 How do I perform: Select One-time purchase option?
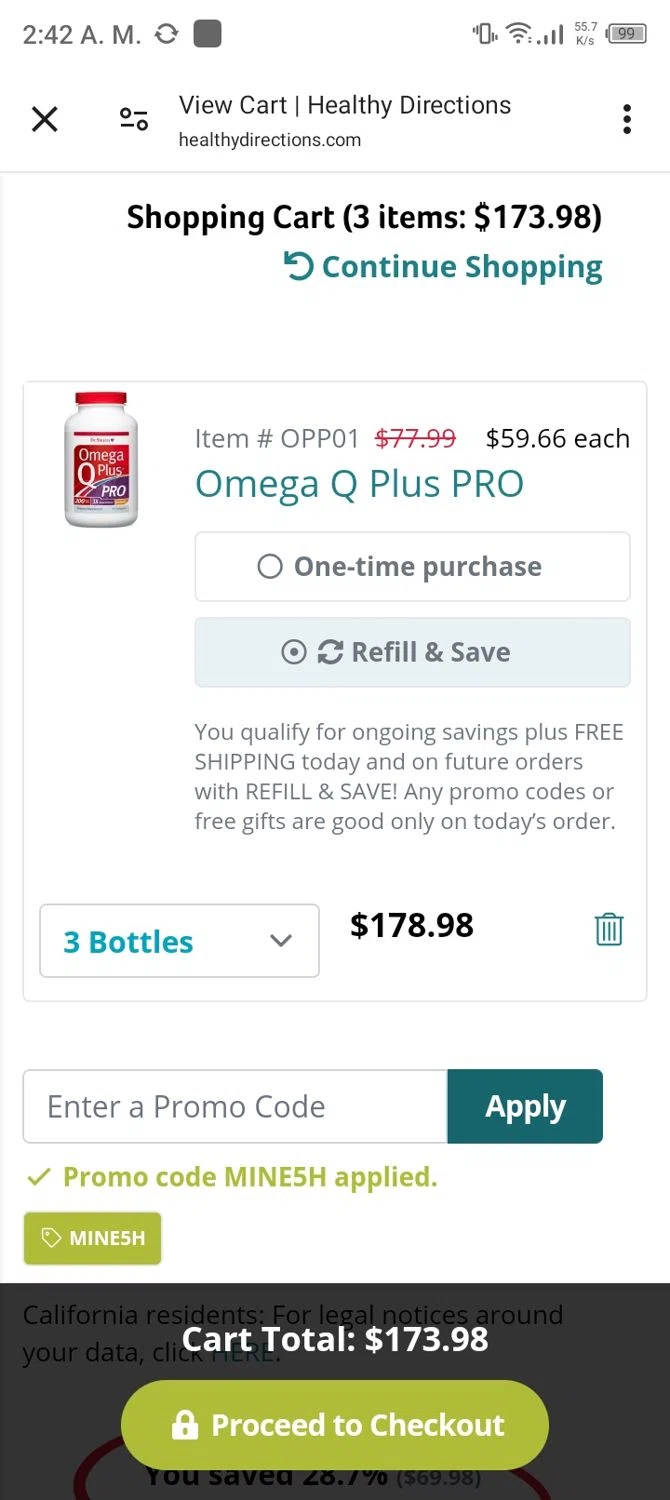412,567
